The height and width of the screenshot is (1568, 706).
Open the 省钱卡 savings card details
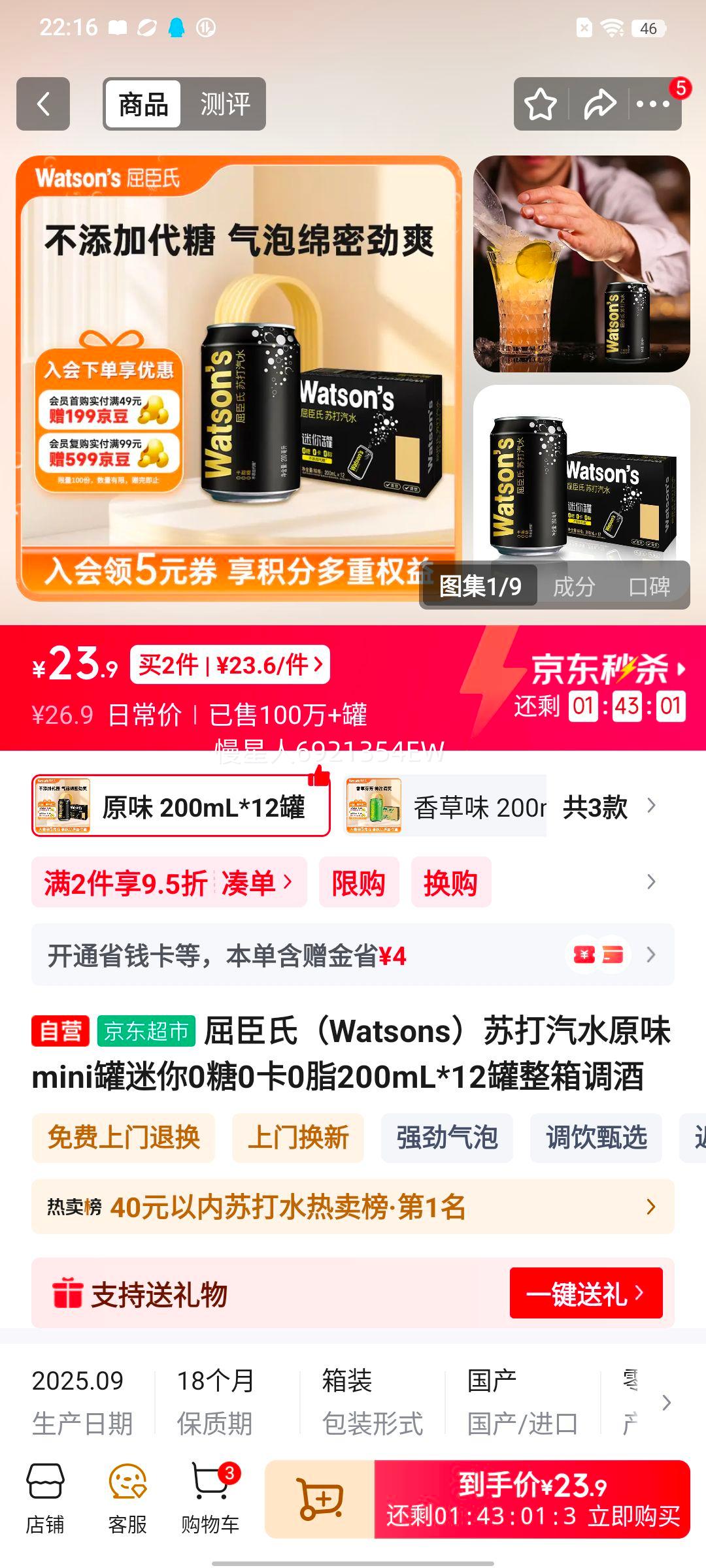pyautogui.click(x=353, y=955)
